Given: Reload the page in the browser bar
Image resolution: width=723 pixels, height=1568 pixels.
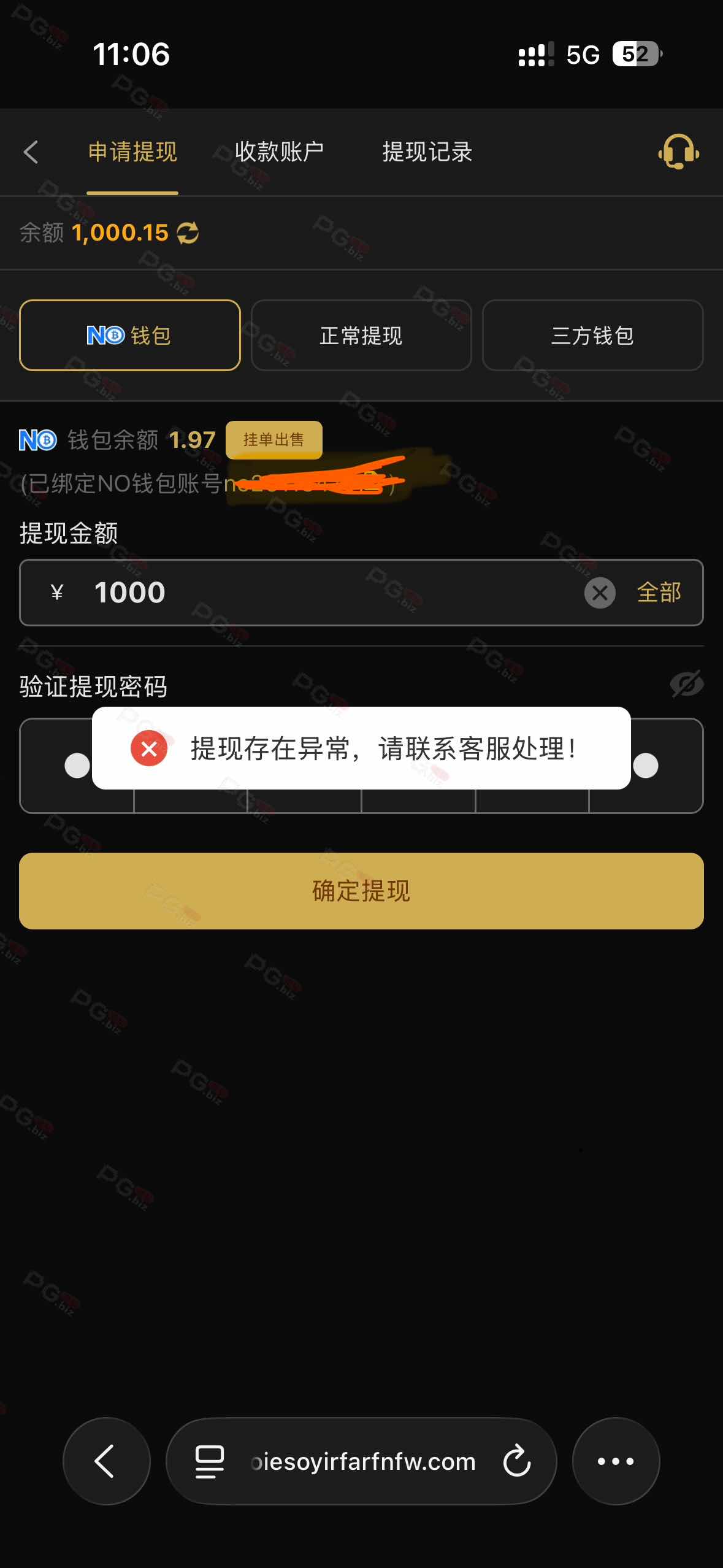Looking at the screenshot, I should coord(516,1461).
